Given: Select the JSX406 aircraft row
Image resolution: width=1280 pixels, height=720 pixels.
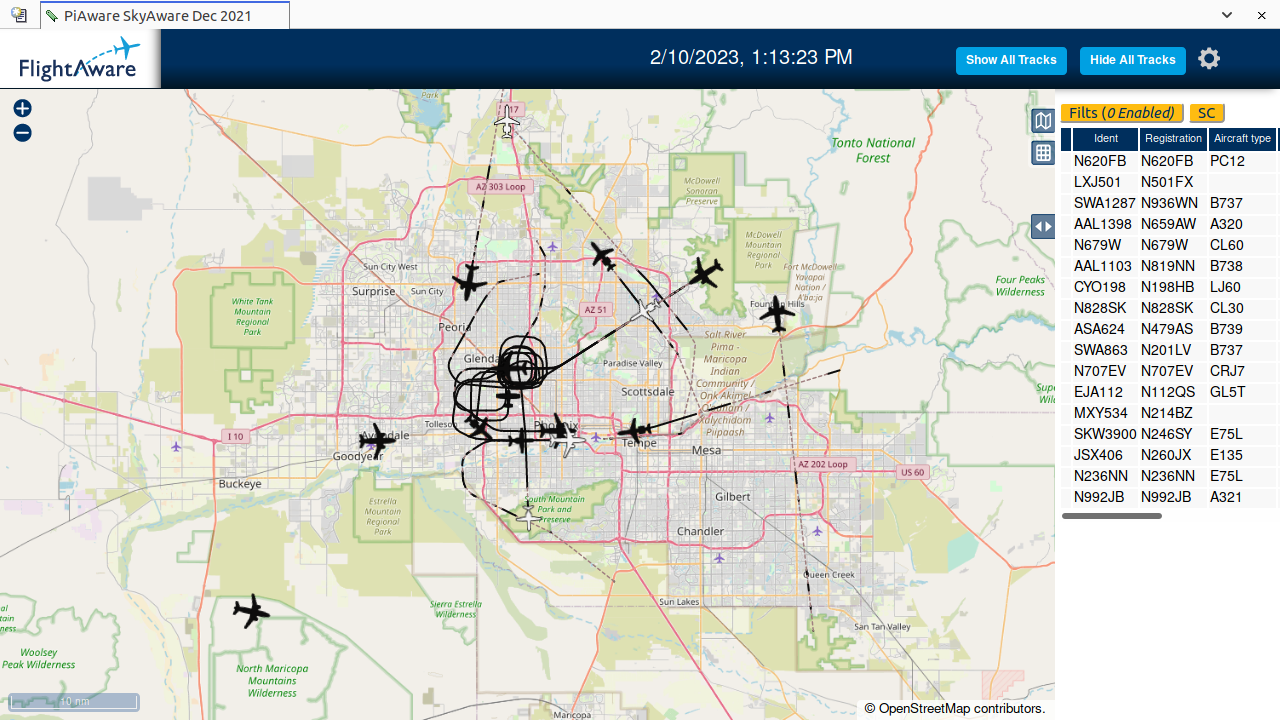Looking at the screenshot, I should pos(1170,455).
